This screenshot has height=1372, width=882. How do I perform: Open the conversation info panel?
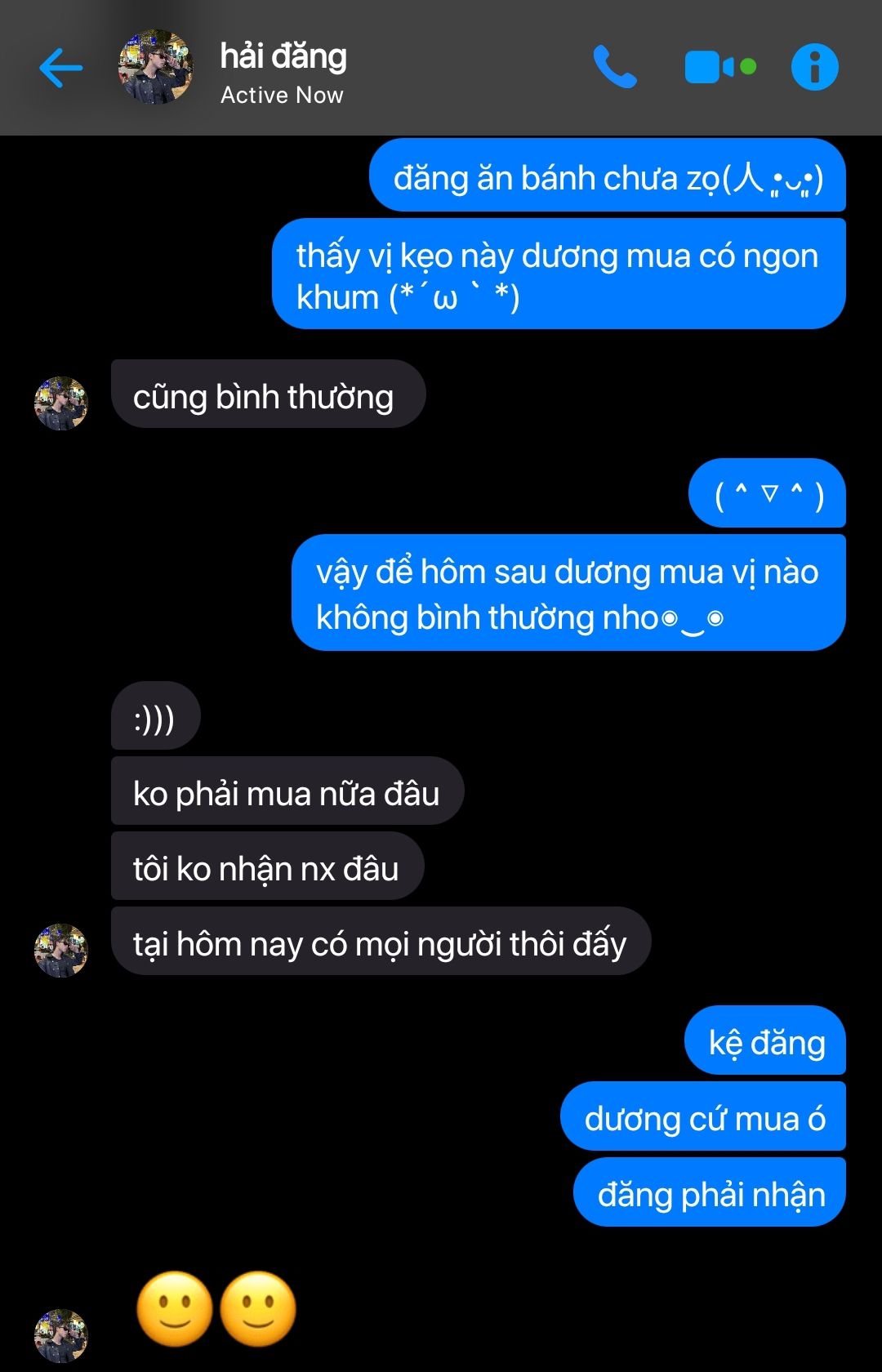click(814, 67)
